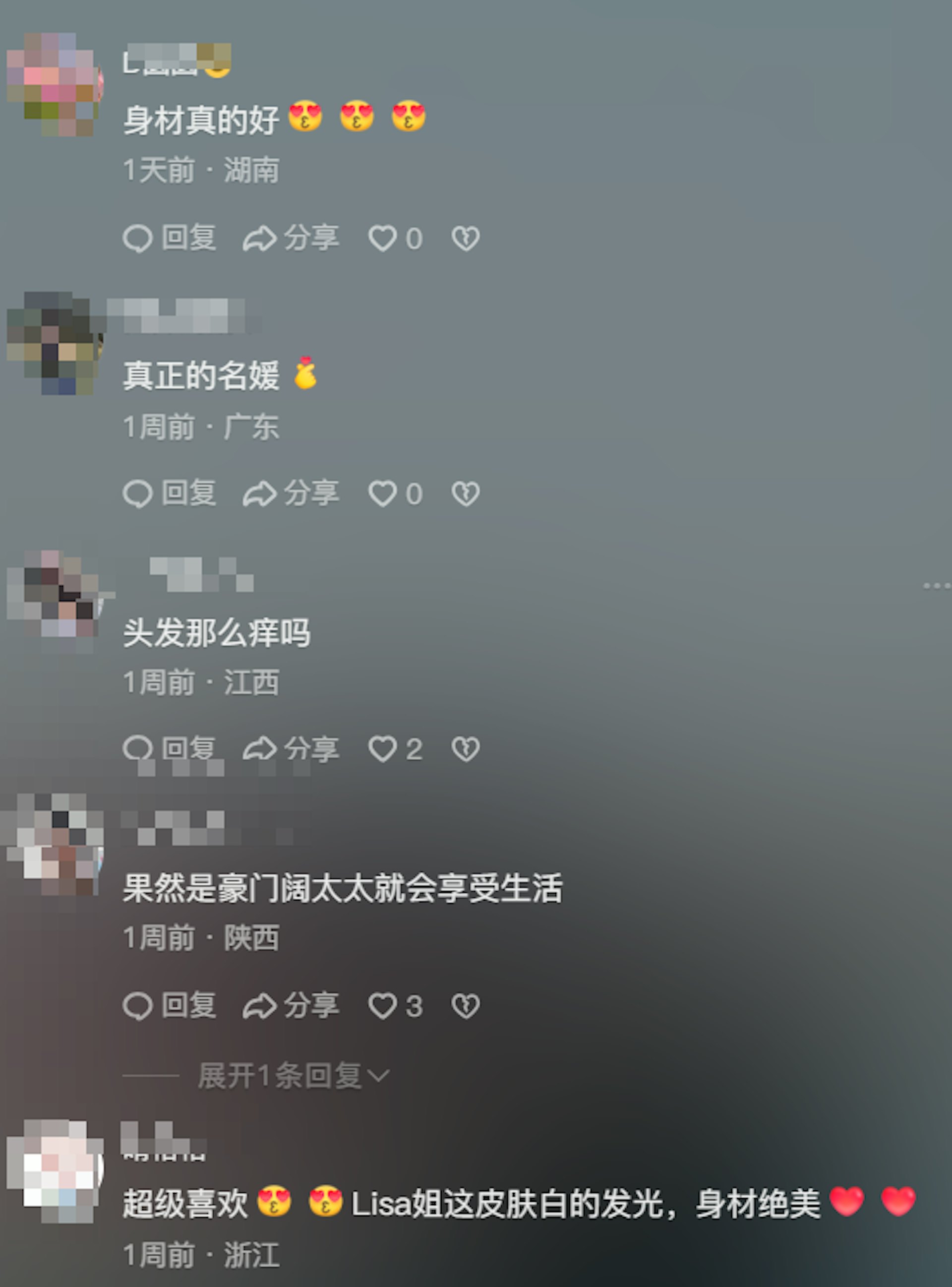This screenshot has height=1287, width=952.
Task: Share the 头发那么痒吗 comment
Action: pos(291,749)
